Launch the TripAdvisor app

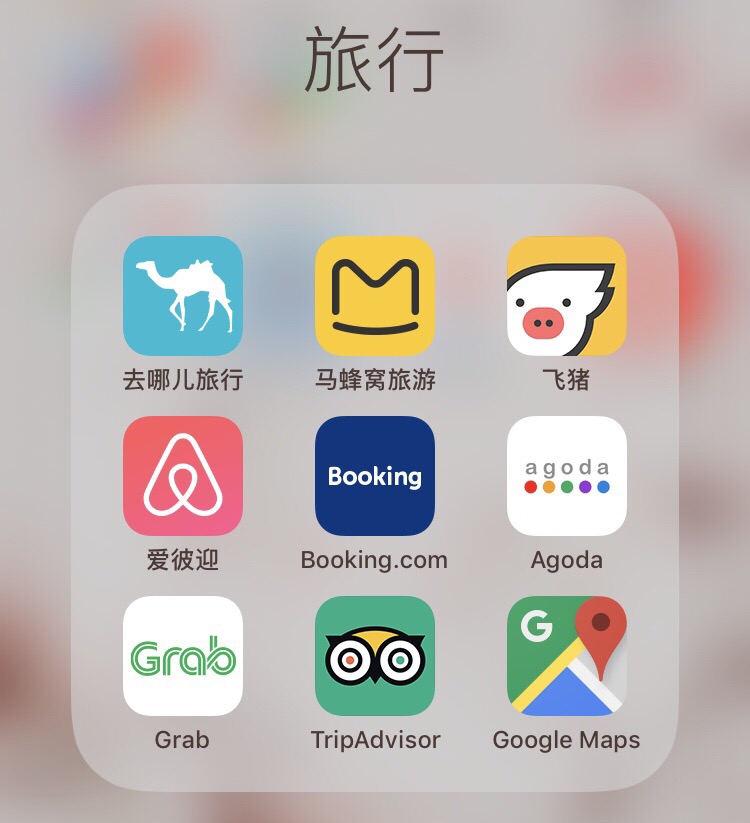(375, 656)
